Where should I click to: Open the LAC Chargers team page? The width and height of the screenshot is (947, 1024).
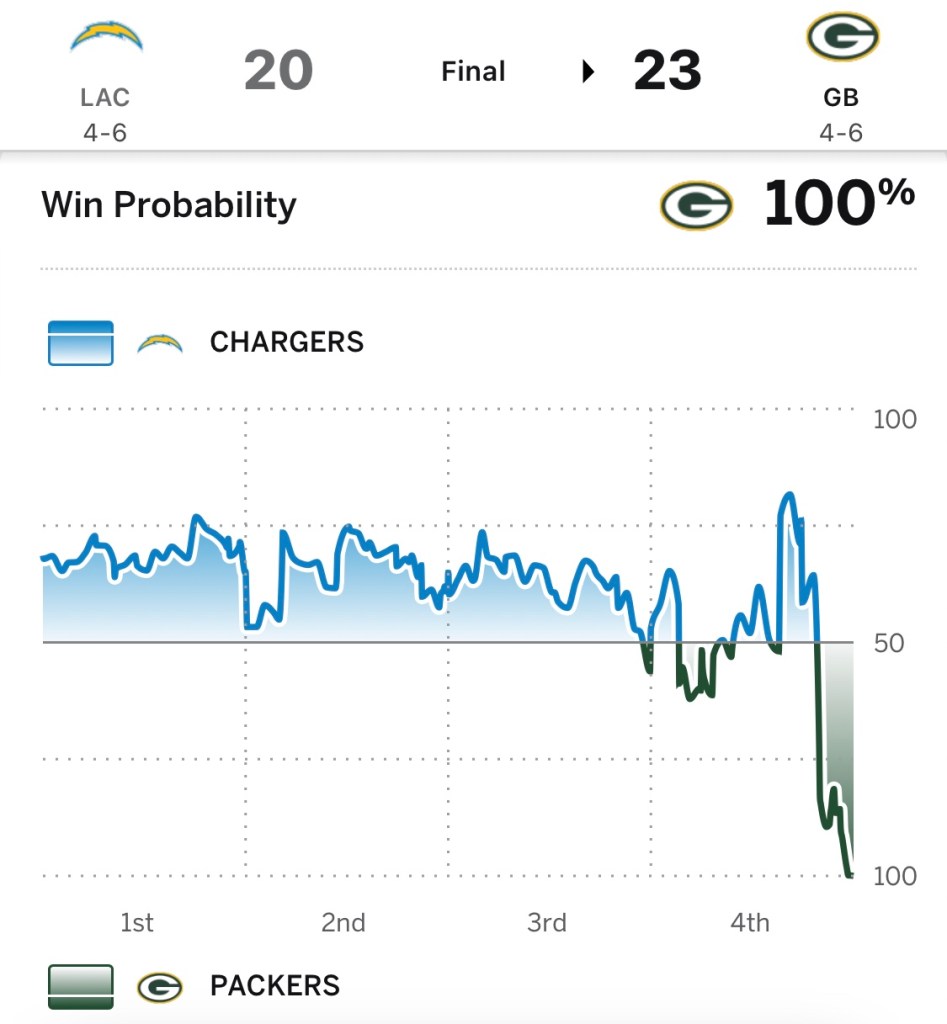[x=106, y=42]
